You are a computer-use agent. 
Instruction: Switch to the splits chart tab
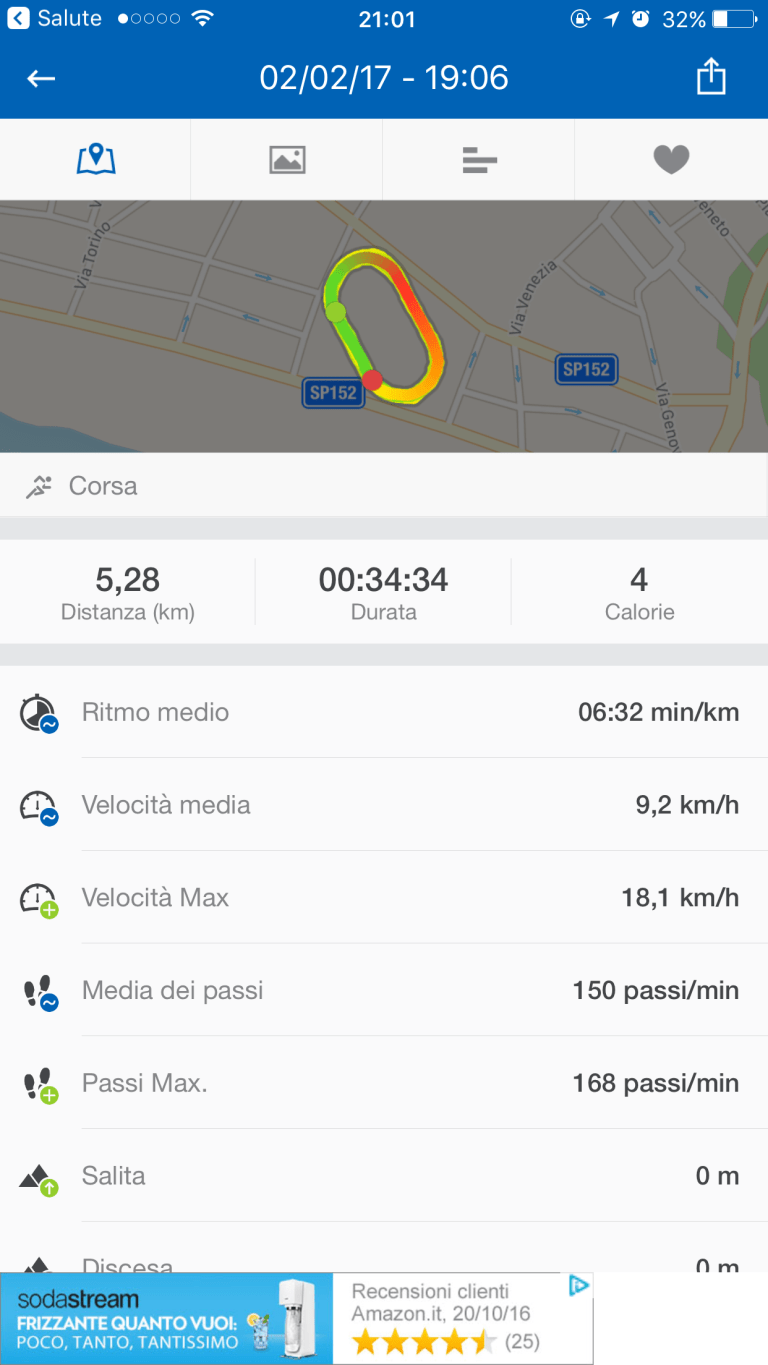point(479,159)
